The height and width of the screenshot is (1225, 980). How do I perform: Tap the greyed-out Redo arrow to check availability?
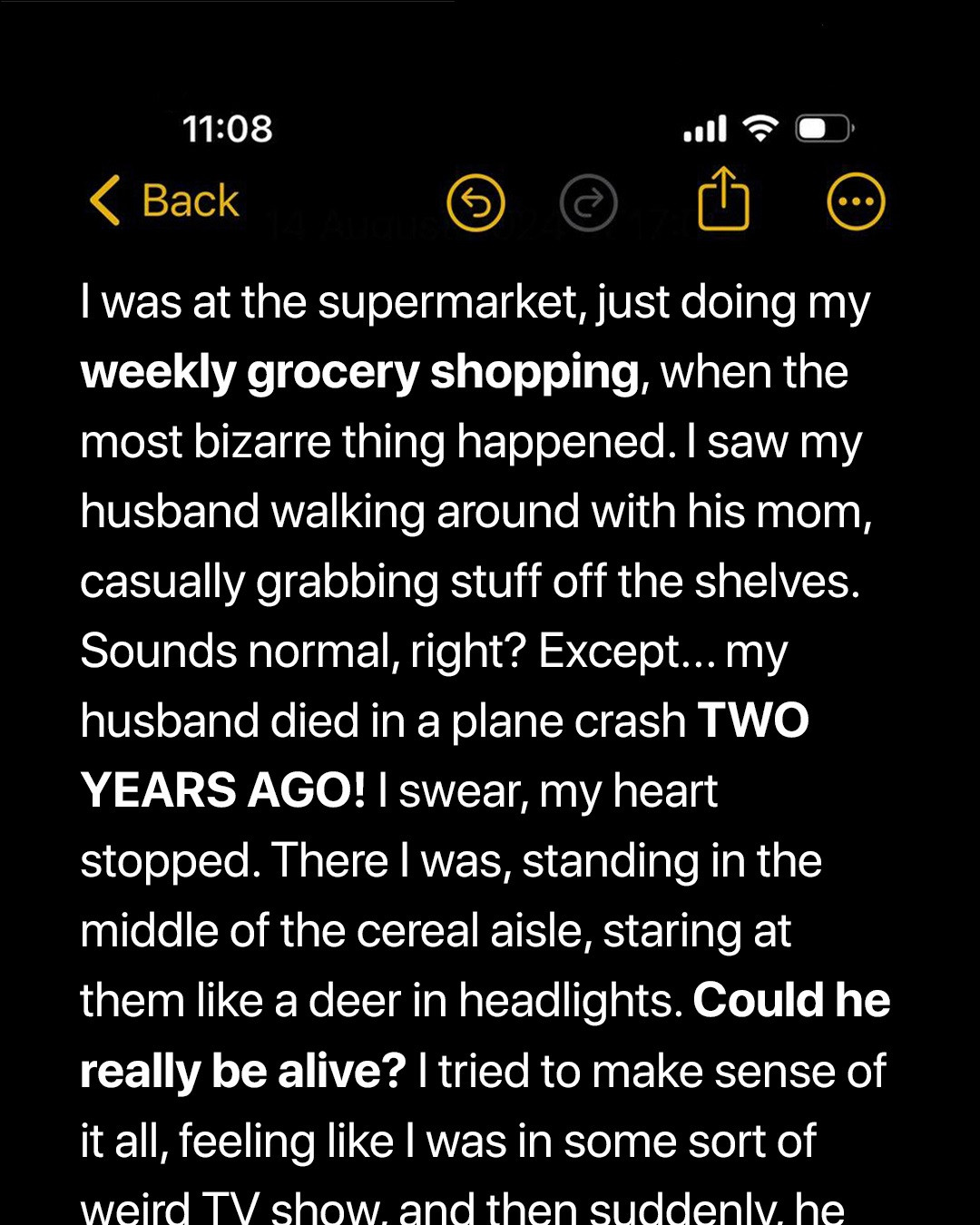589,202
